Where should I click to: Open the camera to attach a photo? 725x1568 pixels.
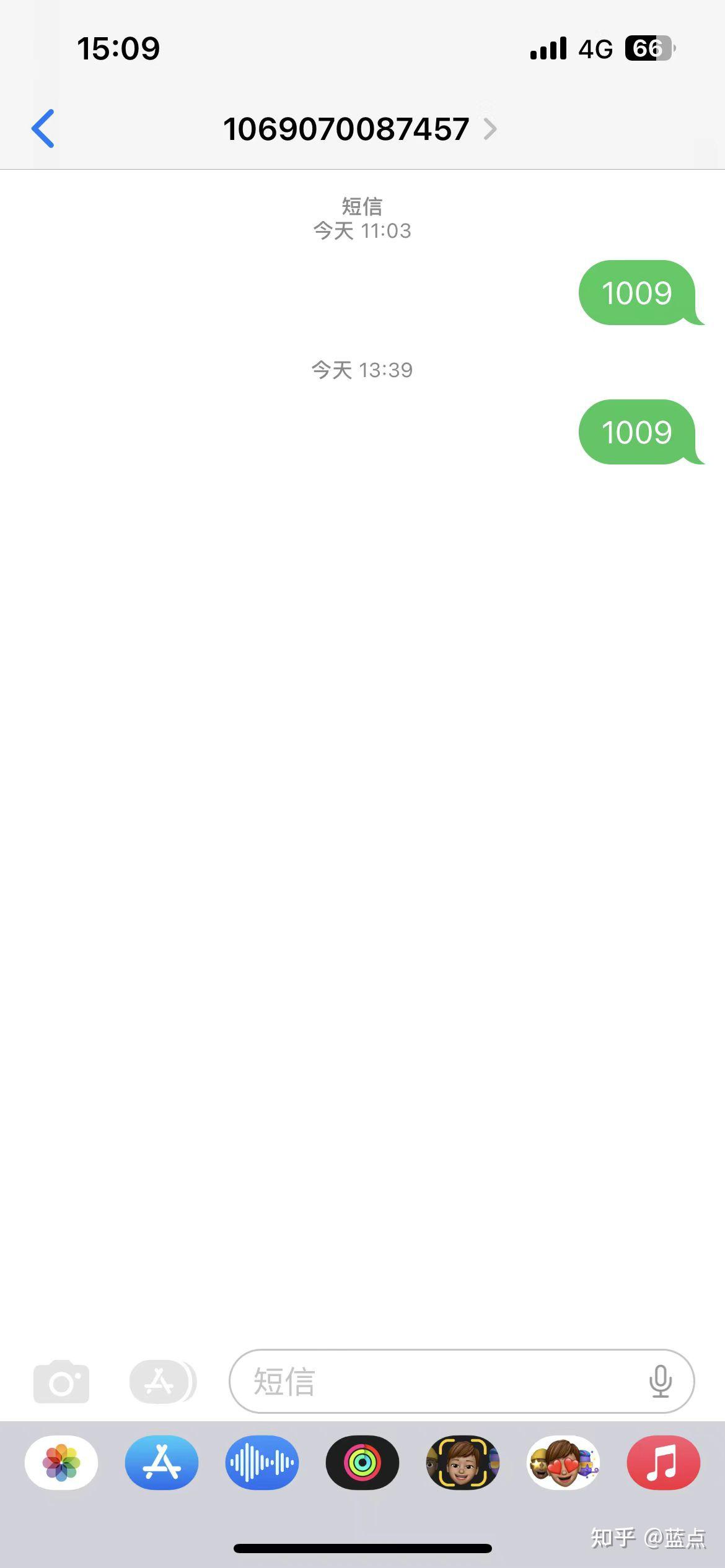point(61,1382)
